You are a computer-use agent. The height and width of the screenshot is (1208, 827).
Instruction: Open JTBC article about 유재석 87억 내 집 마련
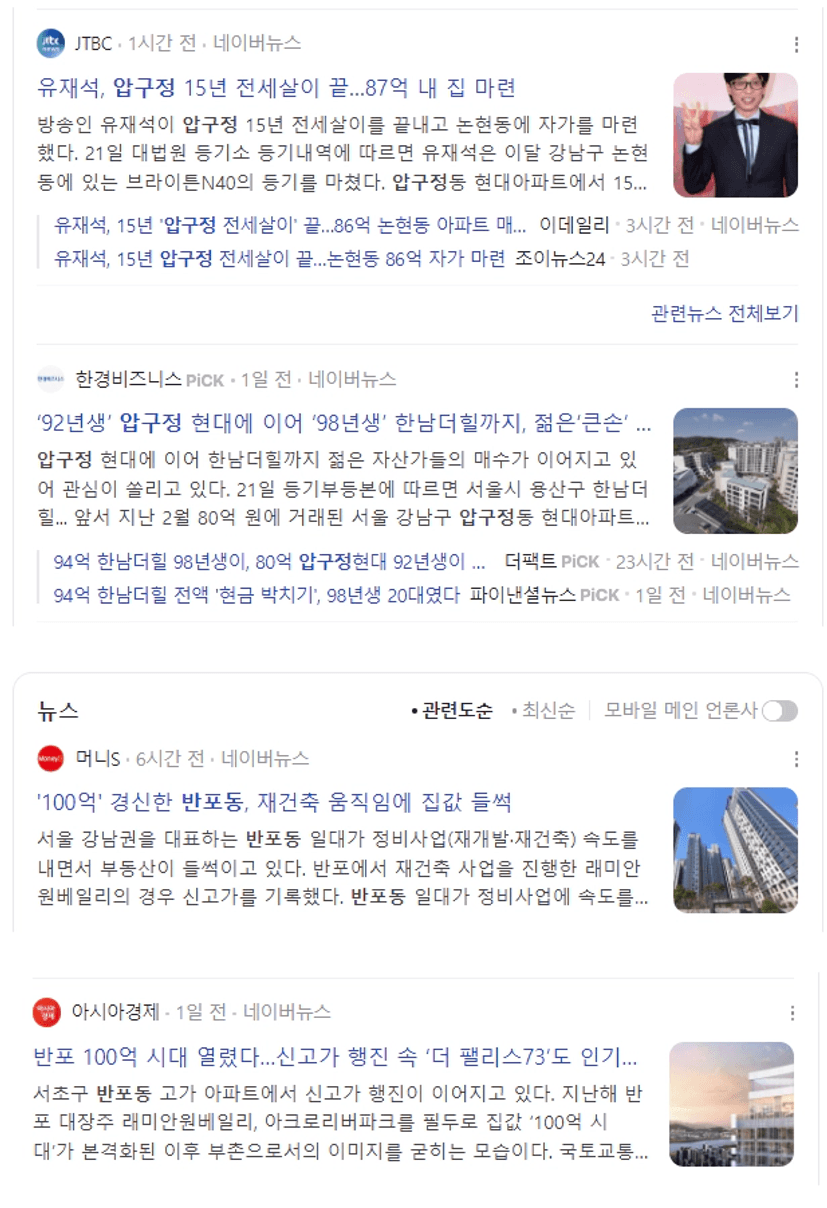pos(276,88)
